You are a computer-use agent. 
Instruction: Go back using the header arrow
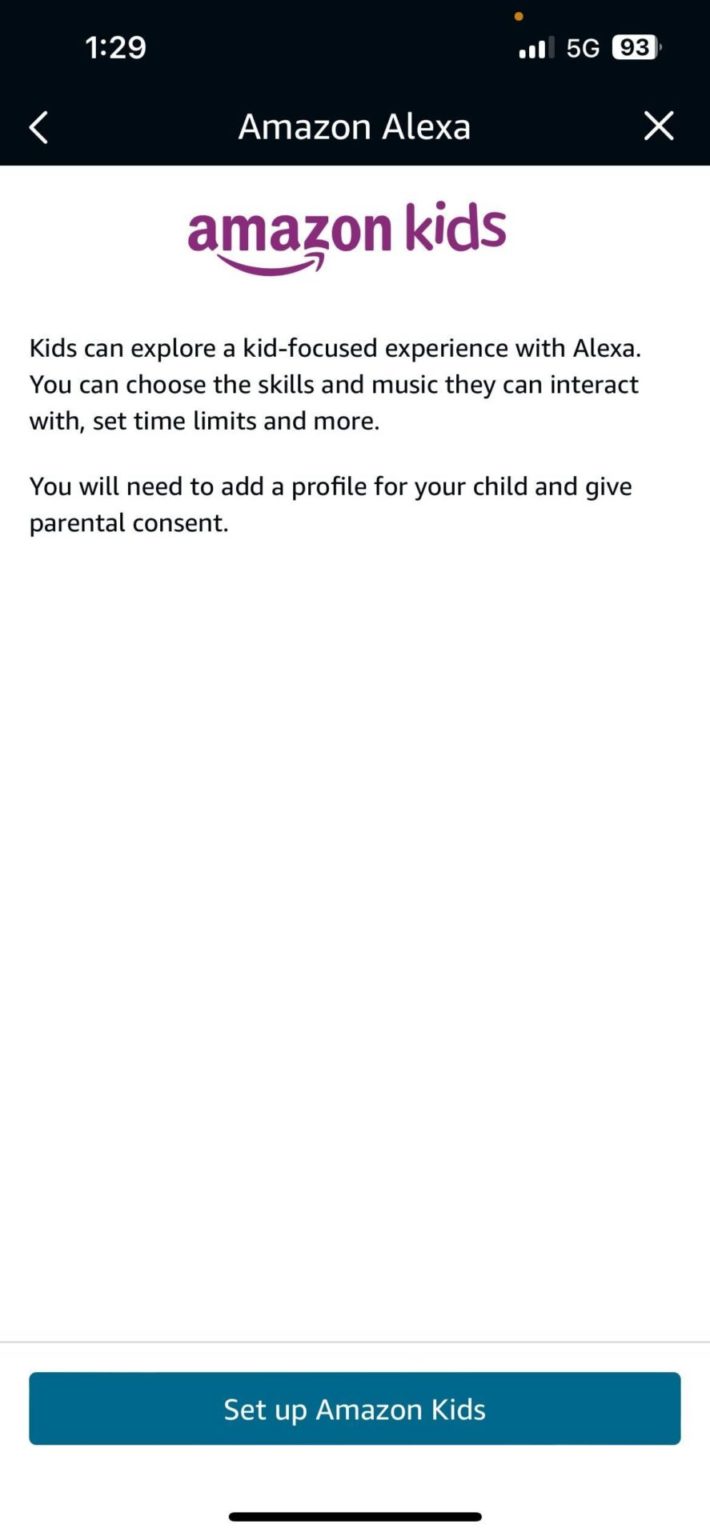[x=39, y=127]
